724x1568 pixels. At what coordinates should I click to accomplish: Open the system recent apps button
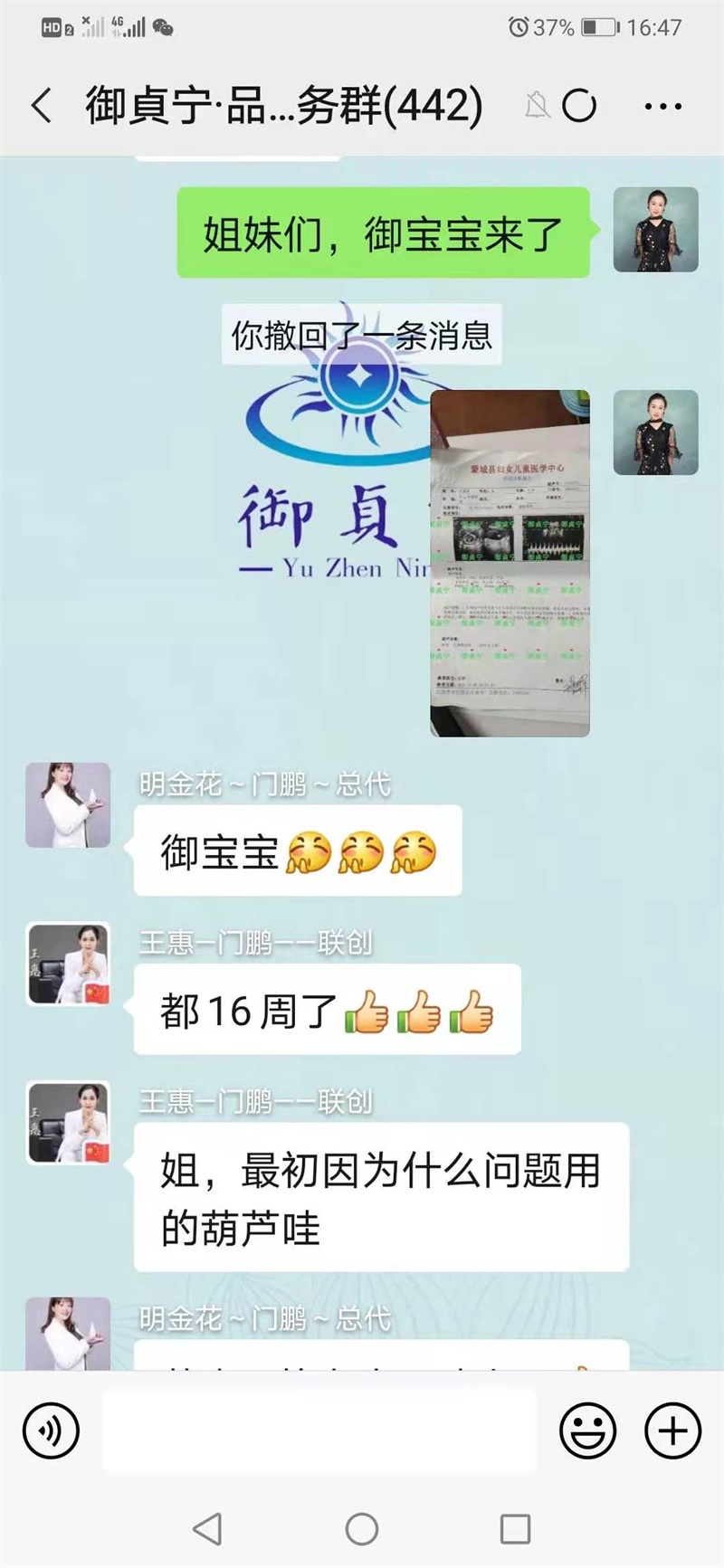[515, 1529]
